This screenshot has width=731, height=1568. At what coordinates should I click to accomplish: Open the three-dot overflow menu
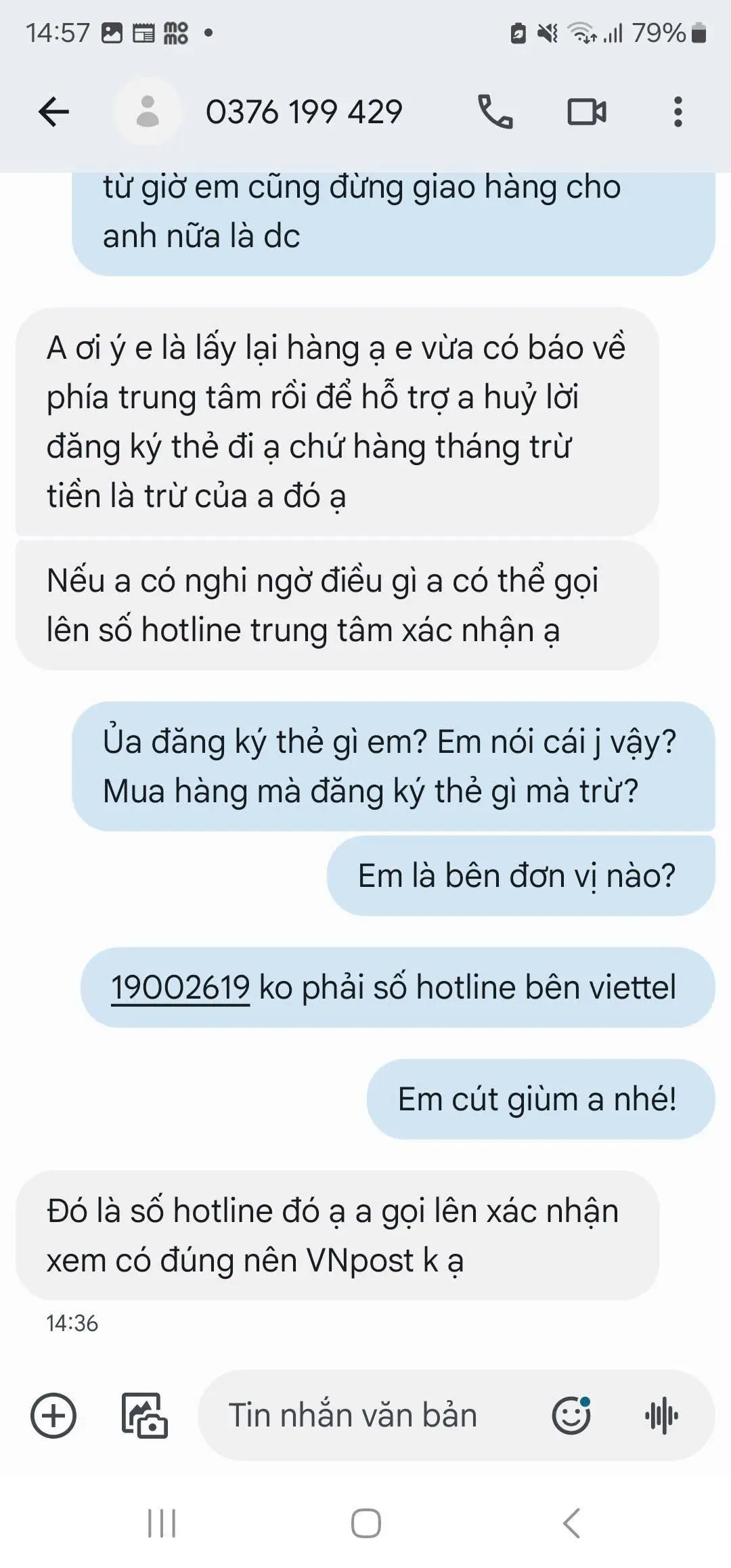tap(678, 112)
